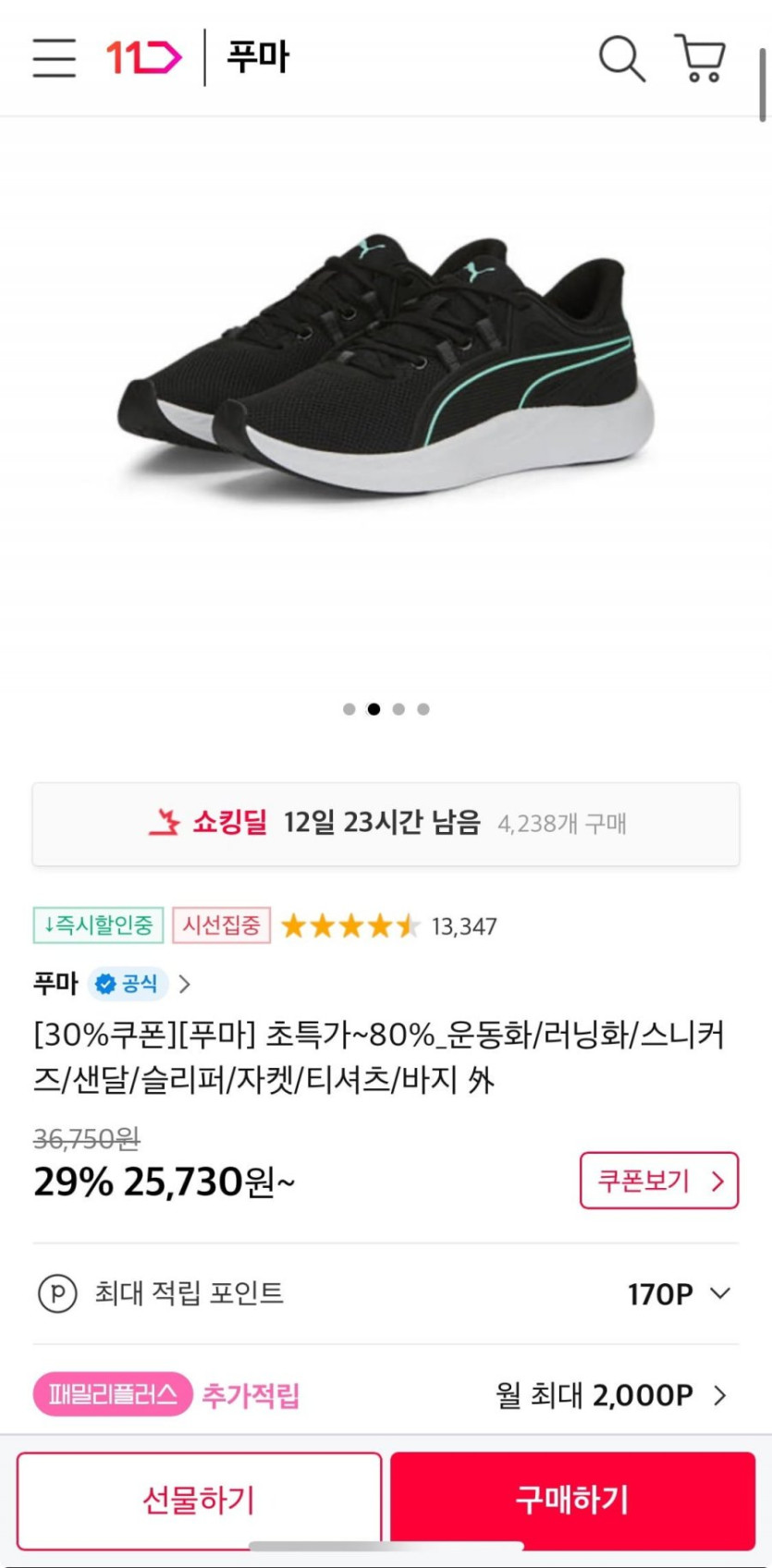The width and height of the screenshot is (772, 1568).
Task: View the Puma sneaker product image
Action: pyautogui.click(x=386, y=365)
